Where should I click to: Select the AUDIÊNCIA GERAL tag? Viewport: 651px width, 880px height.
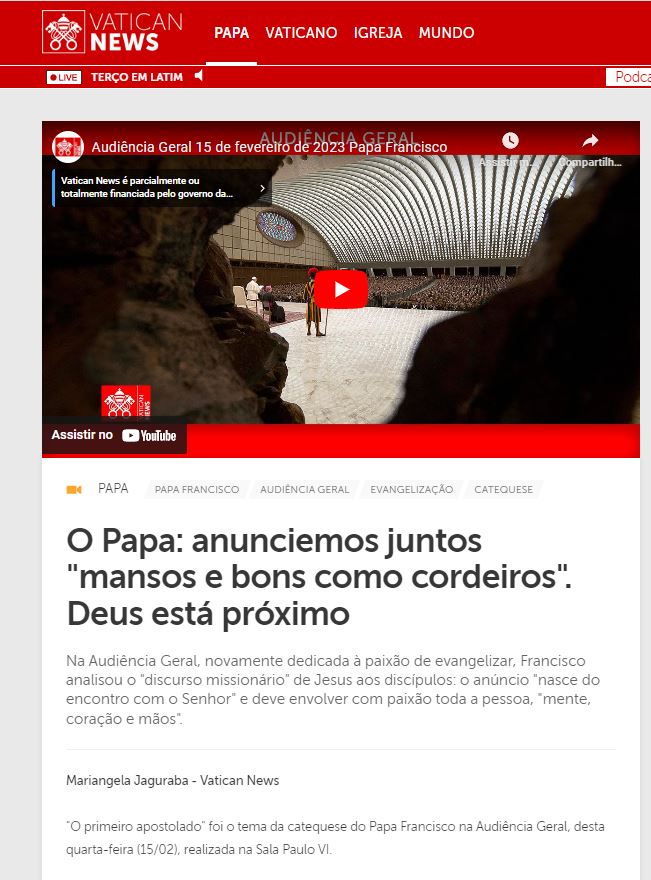pos(304,490)
